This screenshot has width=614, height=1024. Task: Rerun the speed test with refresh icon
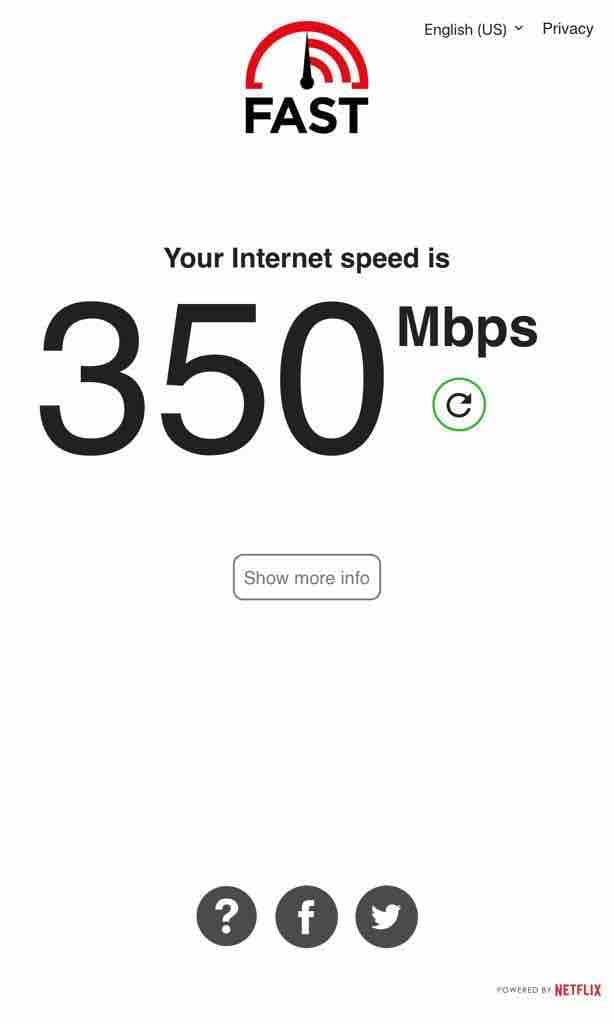coord(459,405)
